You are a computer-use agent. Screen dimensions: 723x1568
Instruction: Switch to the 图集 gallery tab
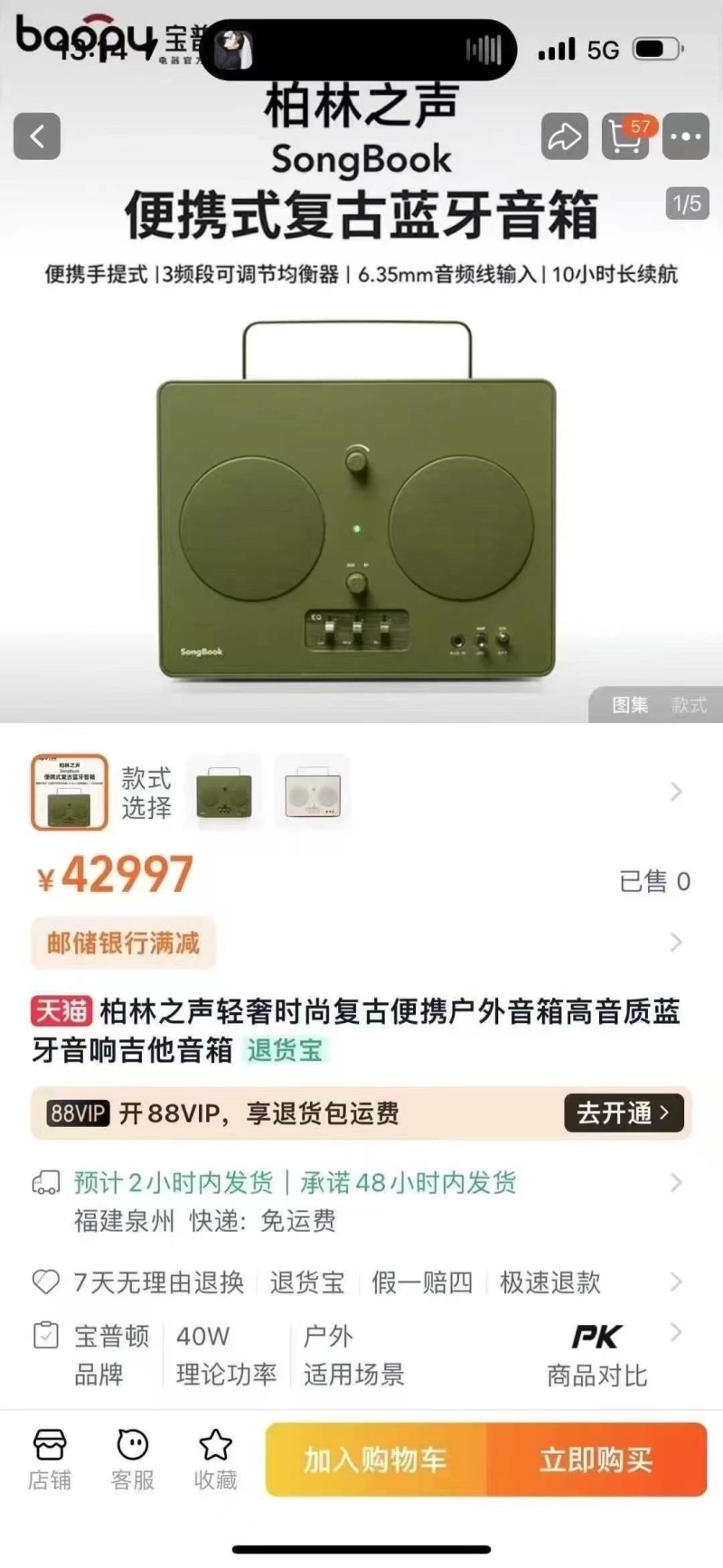pos(630,705)
